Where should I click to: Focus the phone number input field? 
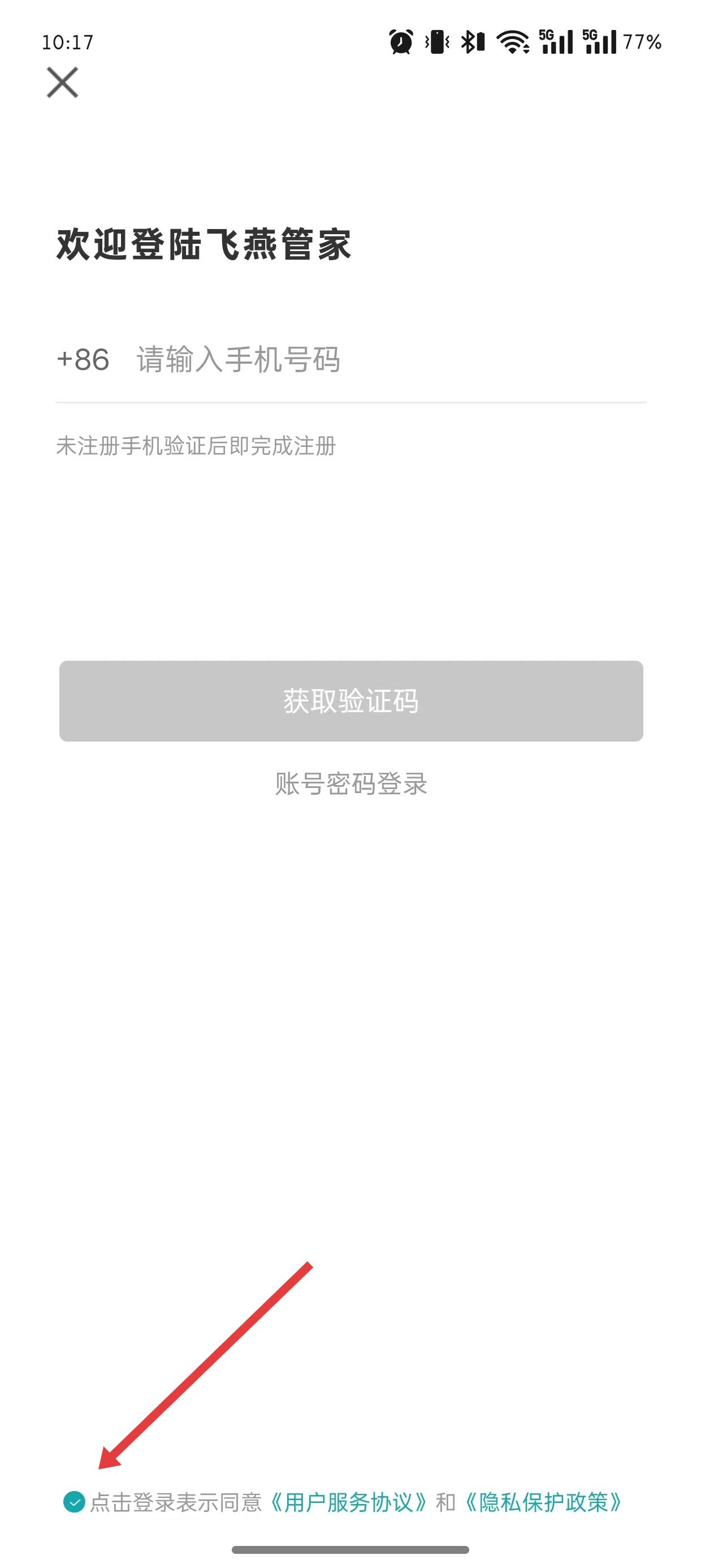tap(390, 359)
